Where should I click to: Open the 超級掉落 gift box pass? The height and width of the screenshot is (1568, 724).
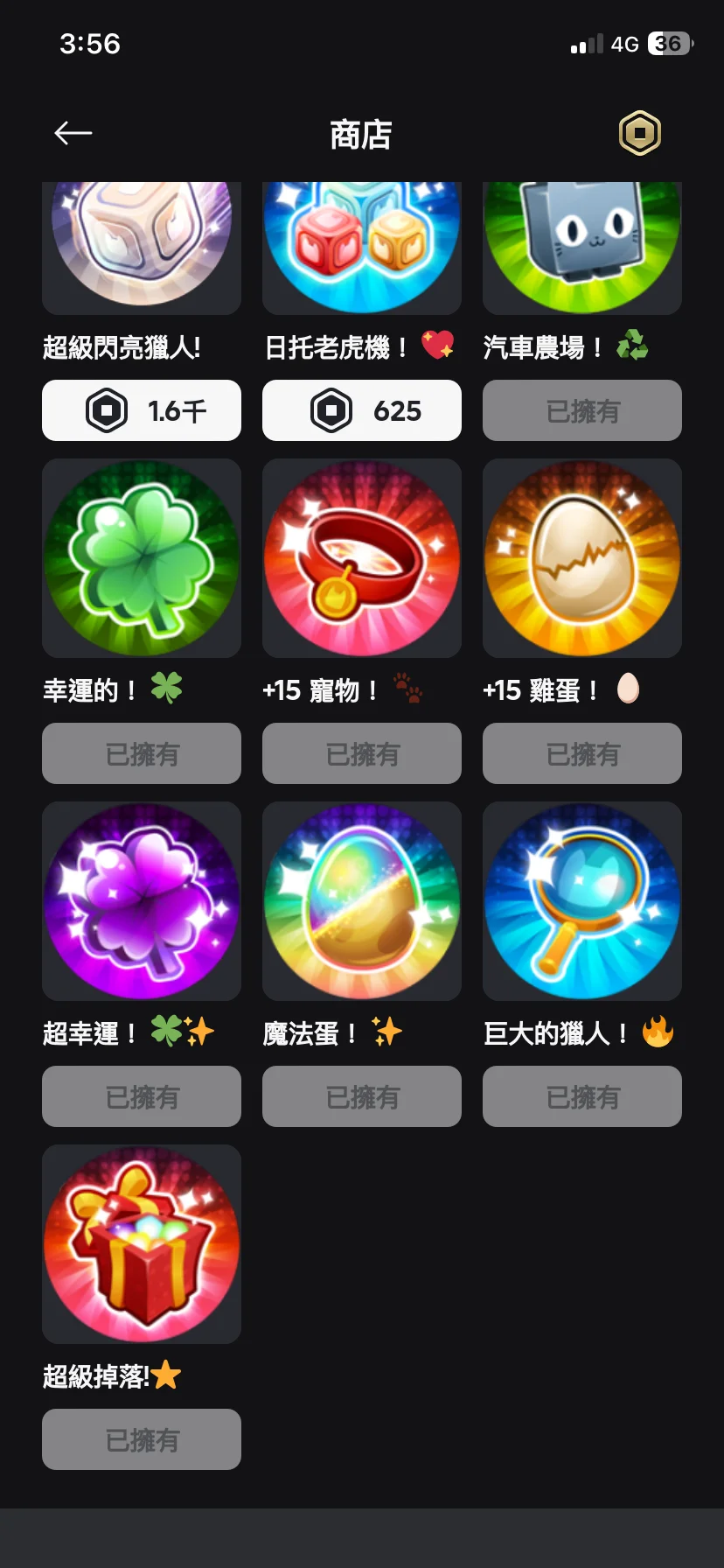coord(142,1244)
